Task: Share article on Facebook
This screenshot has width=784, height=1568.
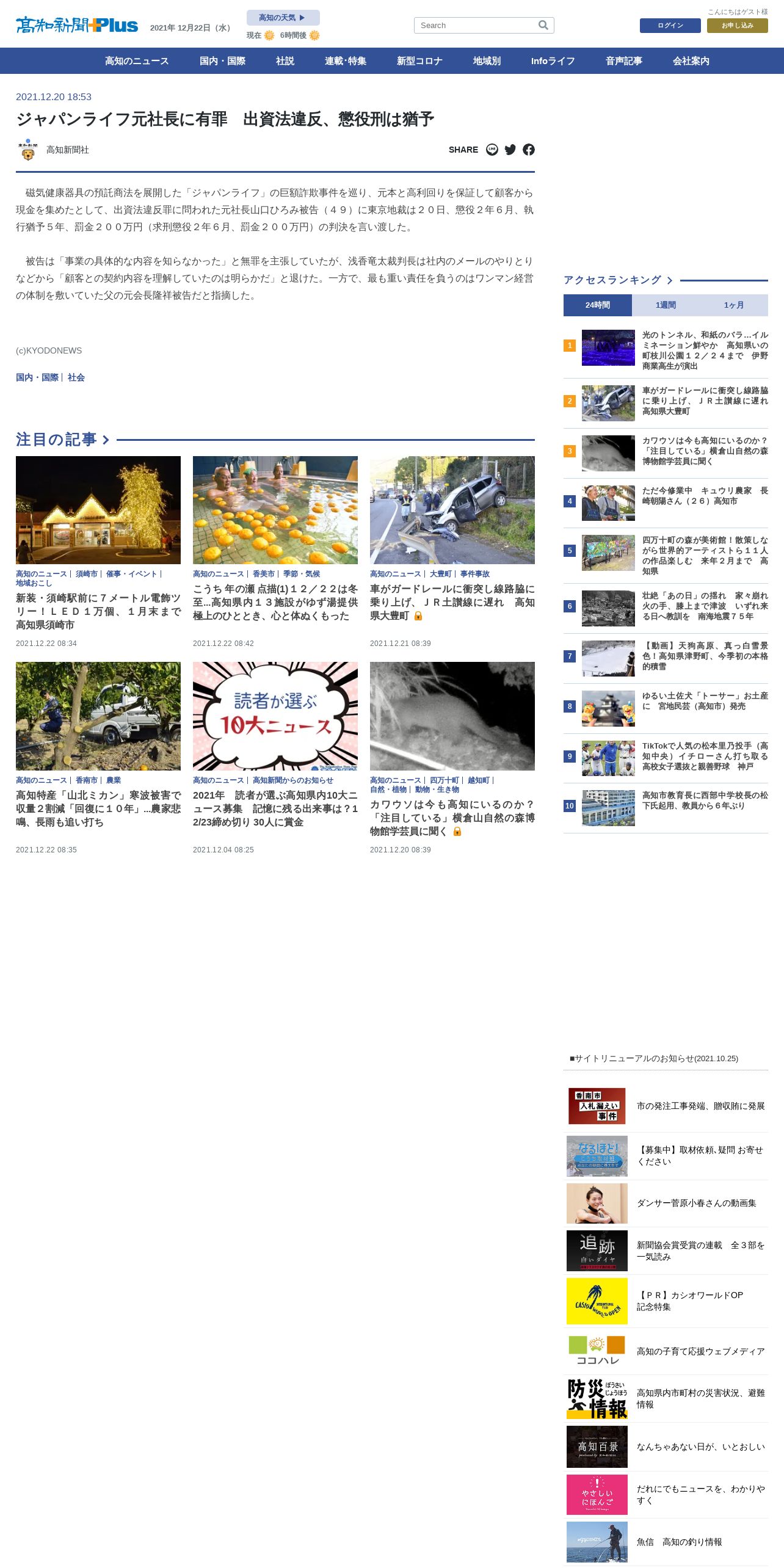Action: (x=529, y=150)
